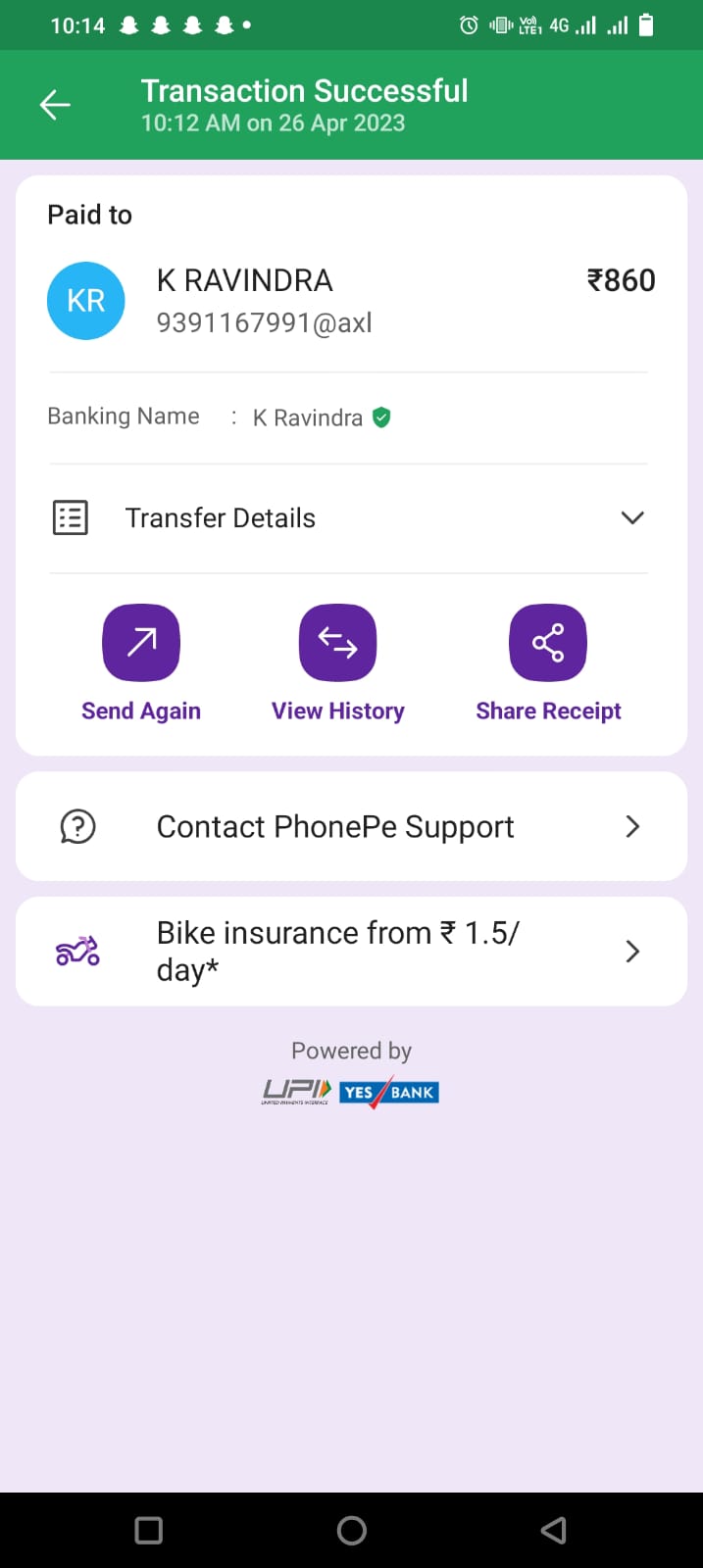Tap the system home button
The width and height of the screenshot is (703, 1568).
click(351, 1530)
